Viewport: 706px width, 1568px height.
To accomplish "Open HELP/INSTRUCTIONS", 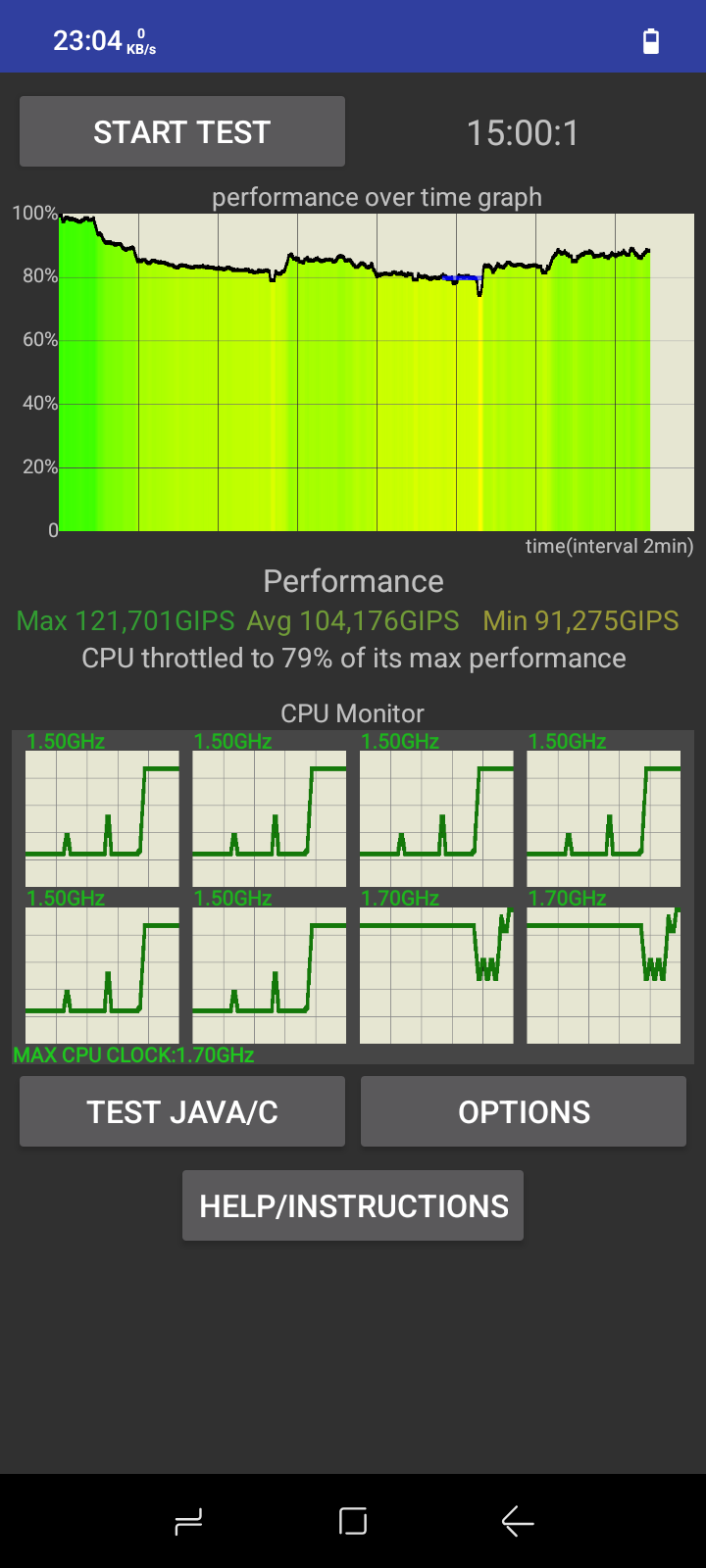I will 353,1205.
